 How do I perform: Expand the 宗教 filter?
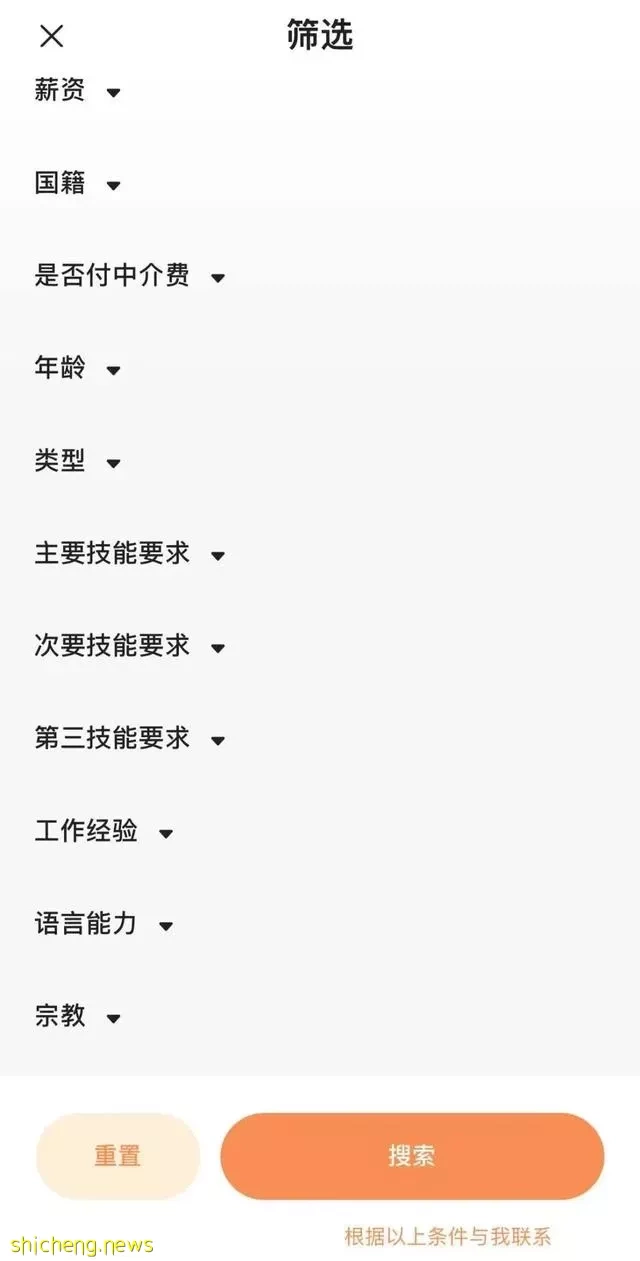point(77,1017)
